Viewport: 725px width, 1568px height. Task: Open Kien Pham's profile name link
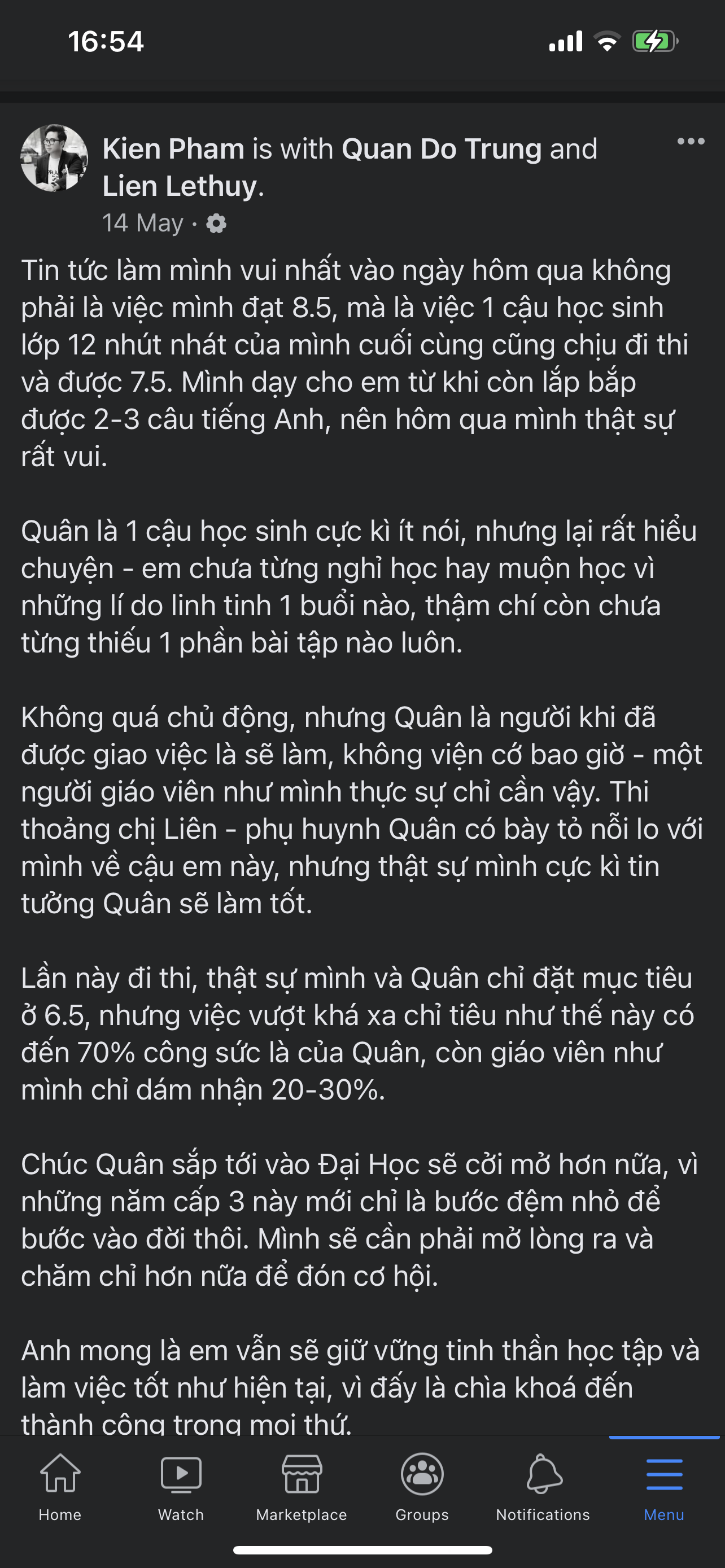(x=173, y=149)
